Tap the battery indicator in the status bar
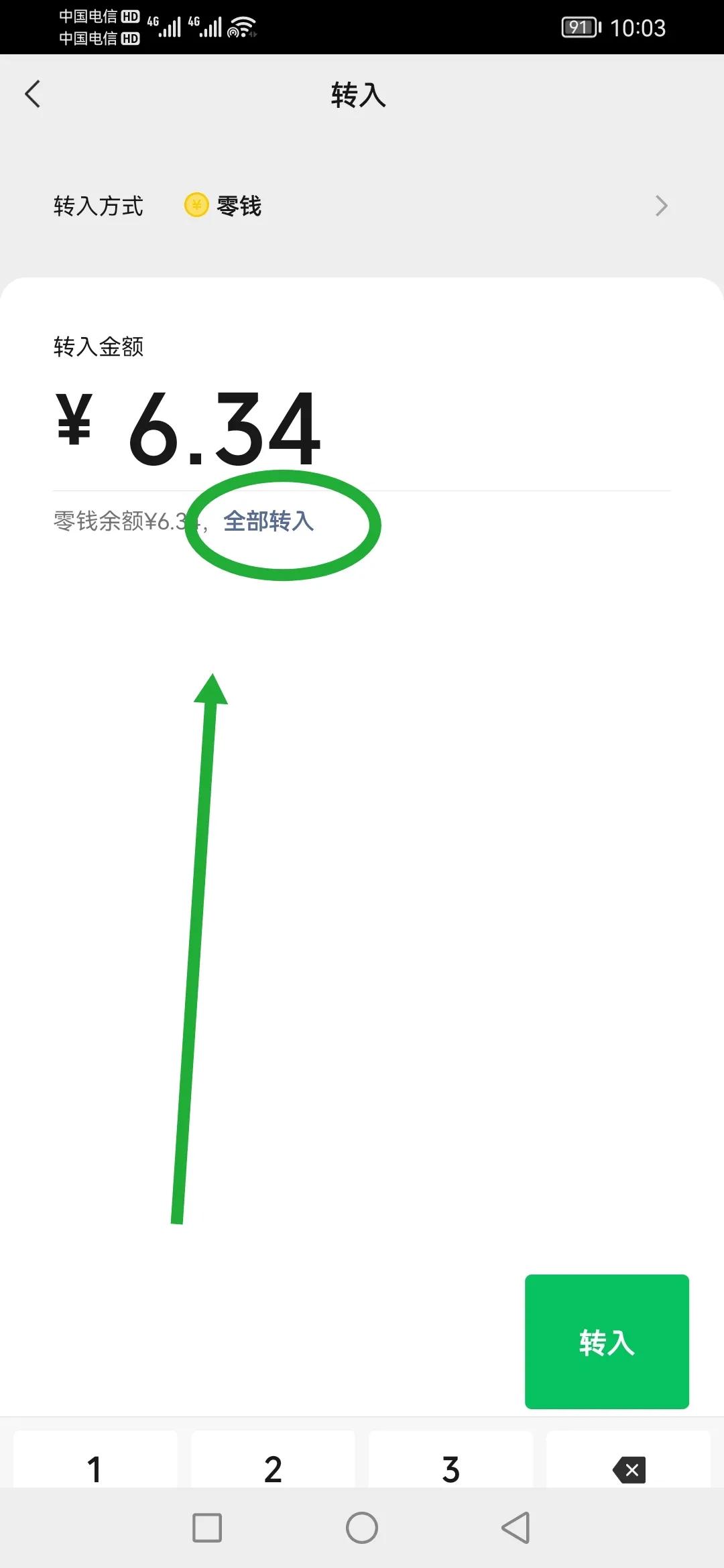 coord(581,27)
